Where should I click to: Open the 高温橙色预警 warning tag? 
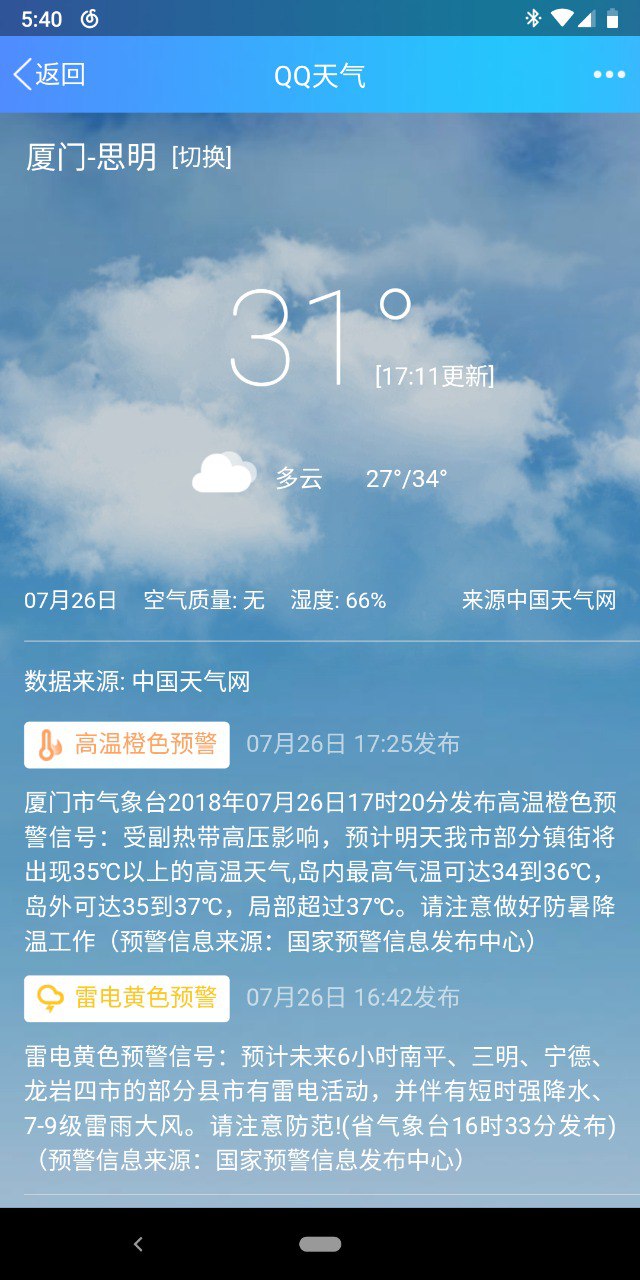[127, 745]
